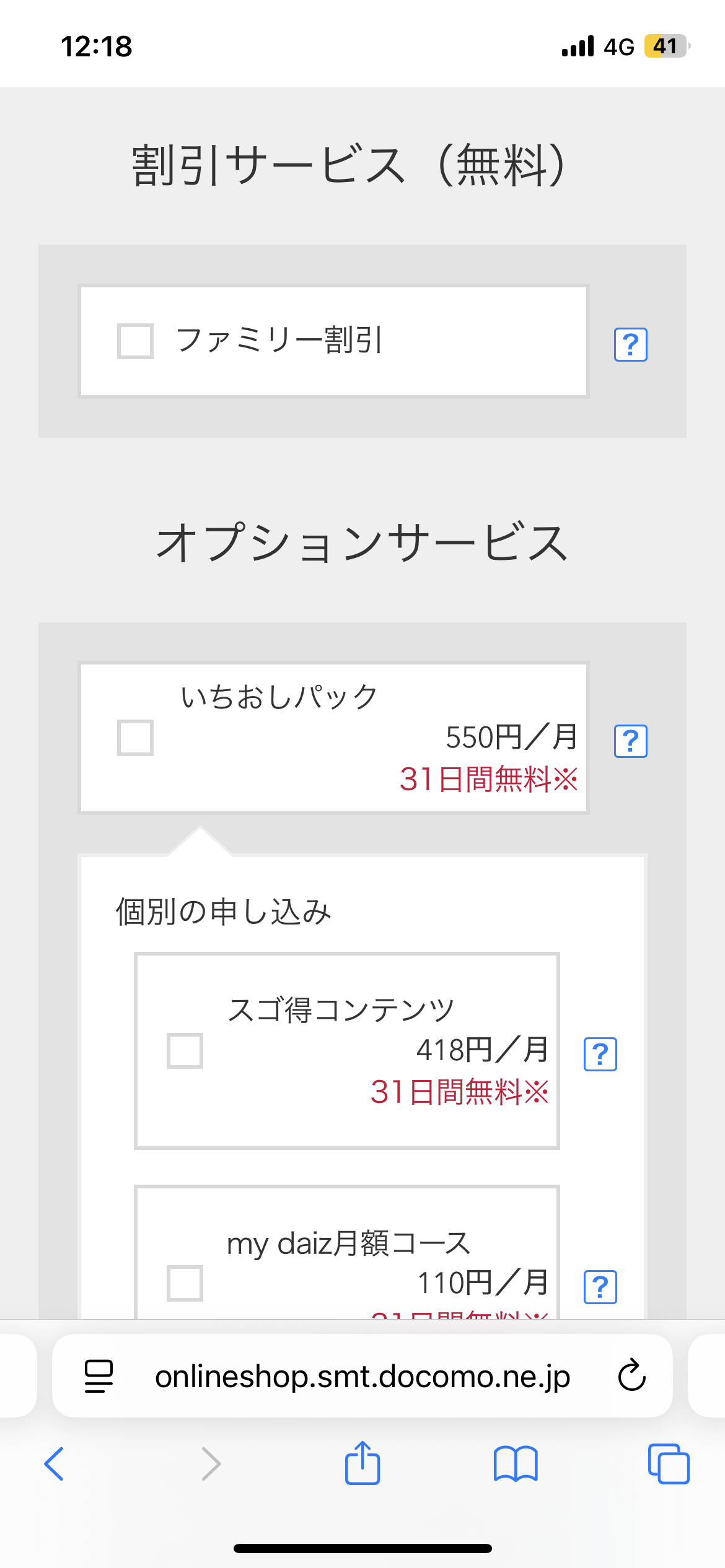This screenshot has width=725, height=1568.
Task: Open help for スゴ得コンテンツ option
Action: [x=600, y=1055]
